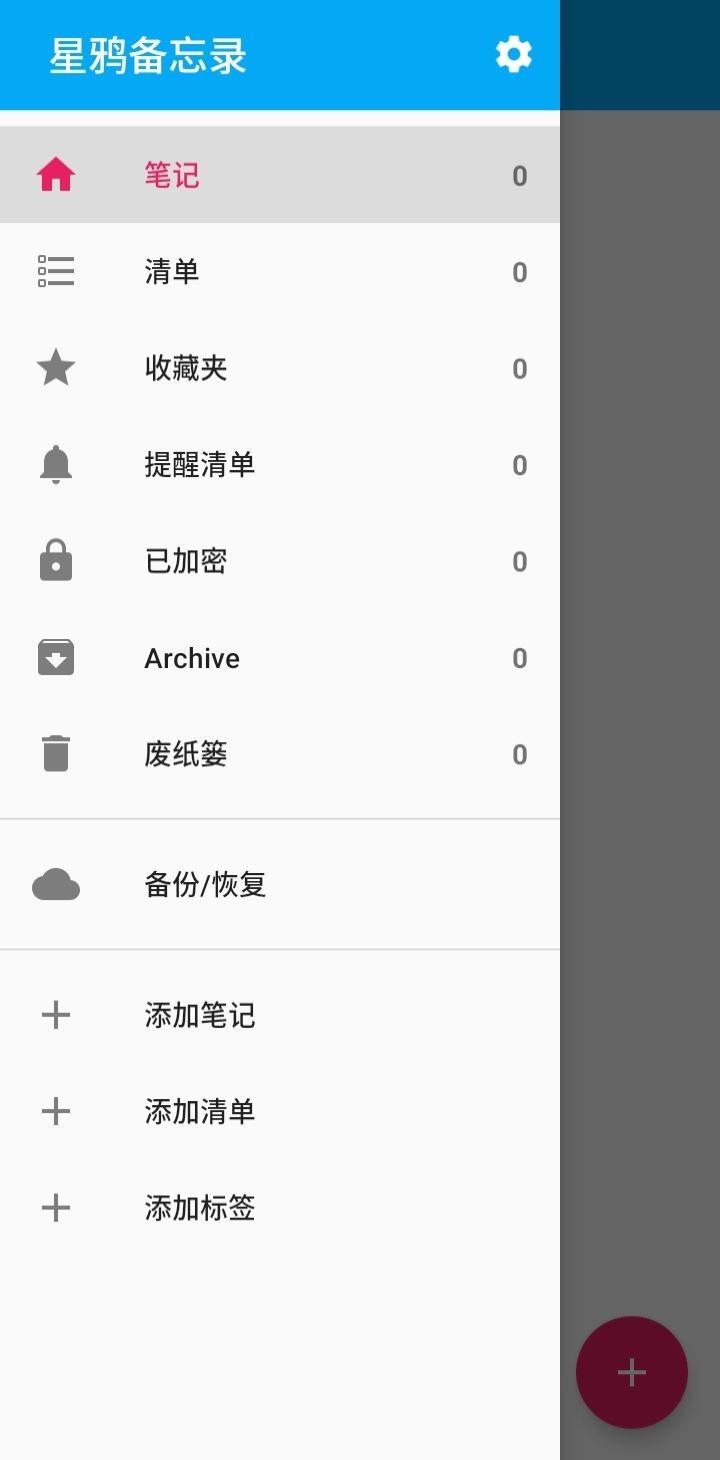Click the plus icon beside 添加笔记
720x1460 pixels.
[x=56, y=1015]
